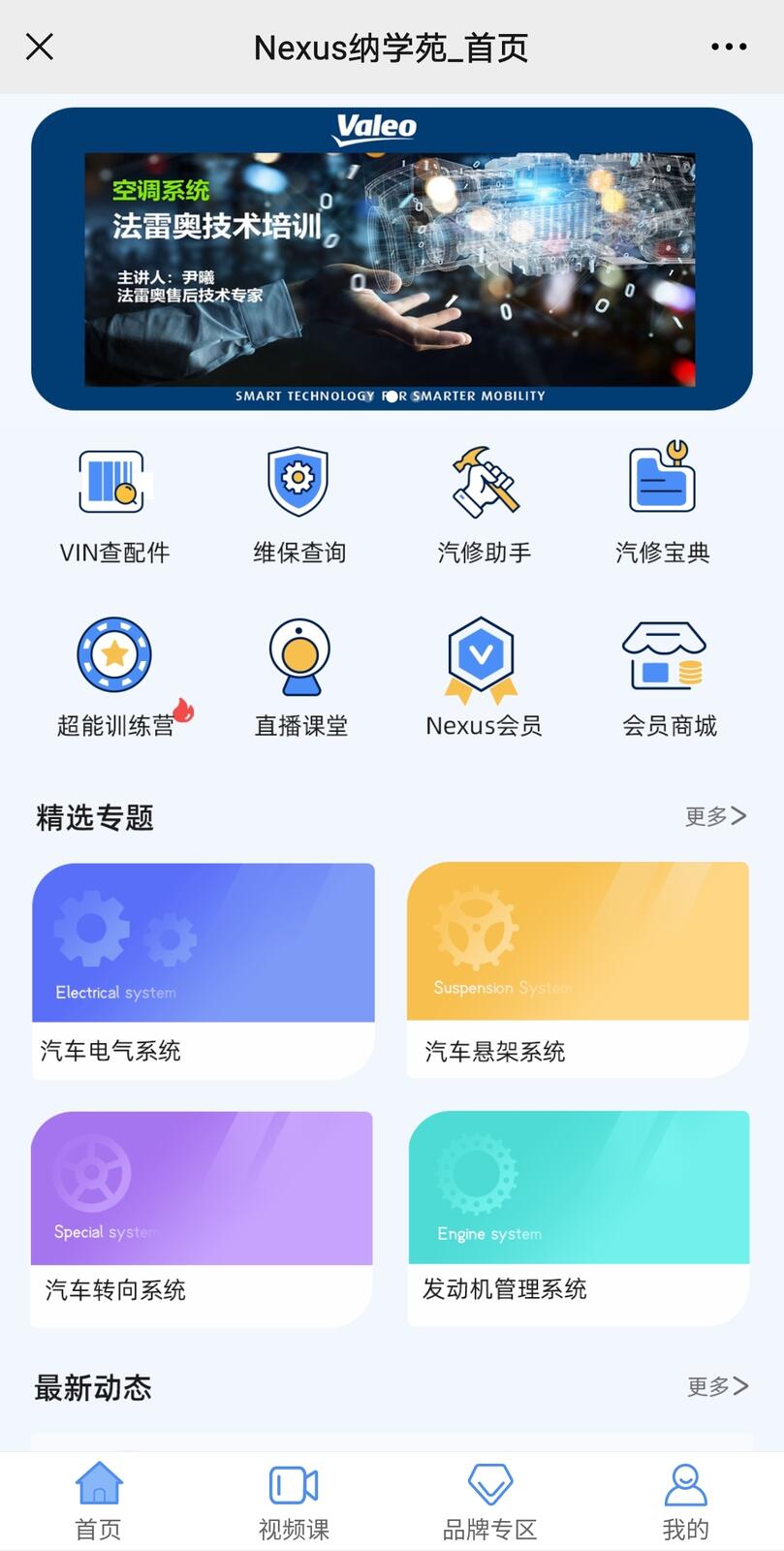Open the 汽车电气系统 topic card
This screenshot has height=1551, width=784.
tap(204, 970)
